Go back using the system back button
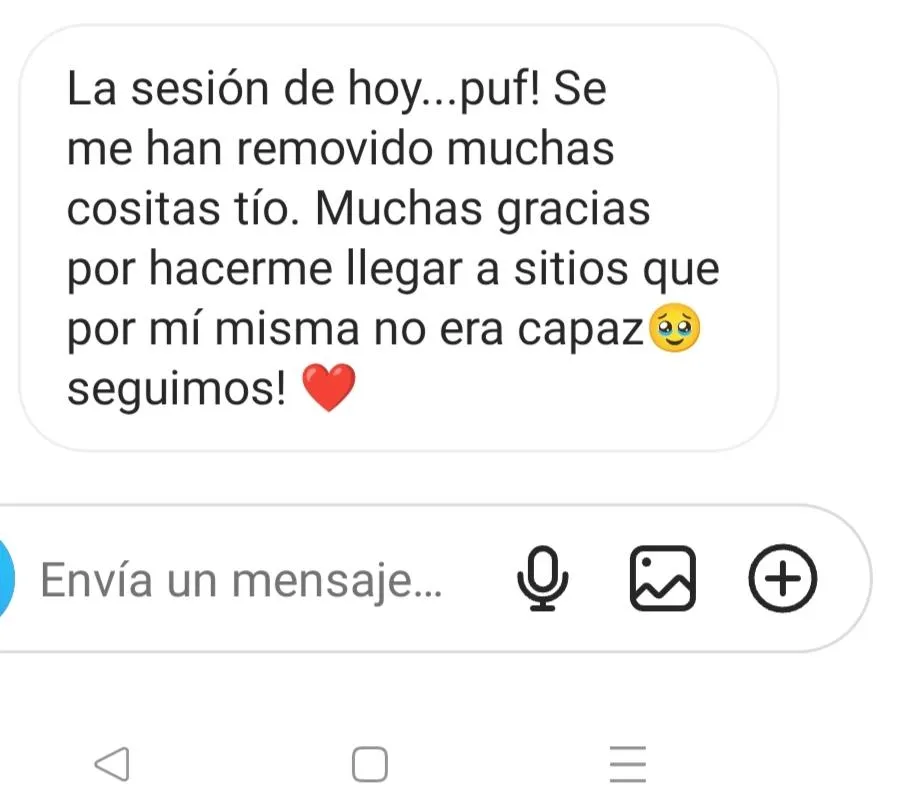This screenshot has width=918, height=804. [111, 765]
